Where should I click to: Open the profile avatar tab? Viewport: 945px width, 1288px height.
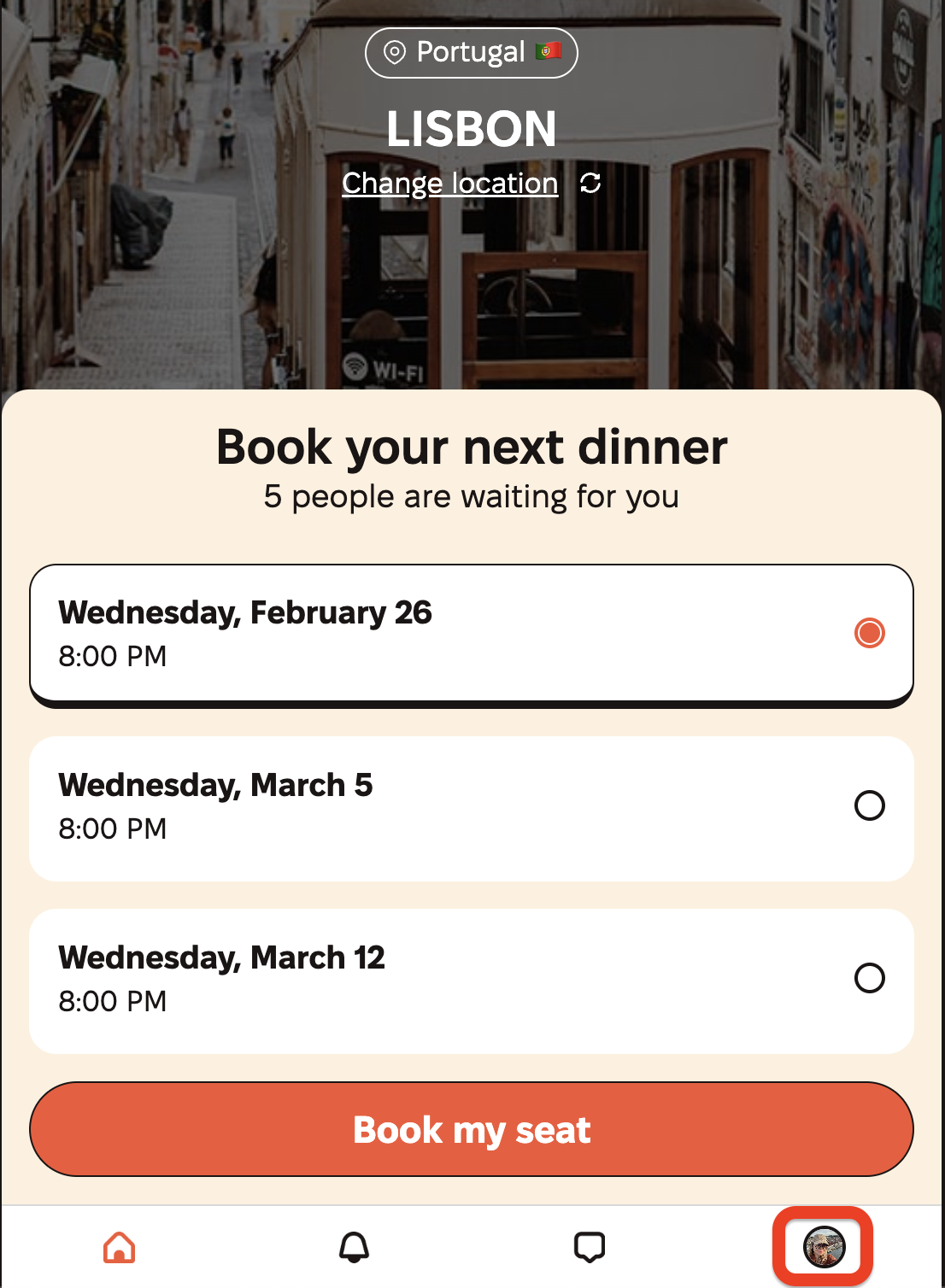(824, 1247)
